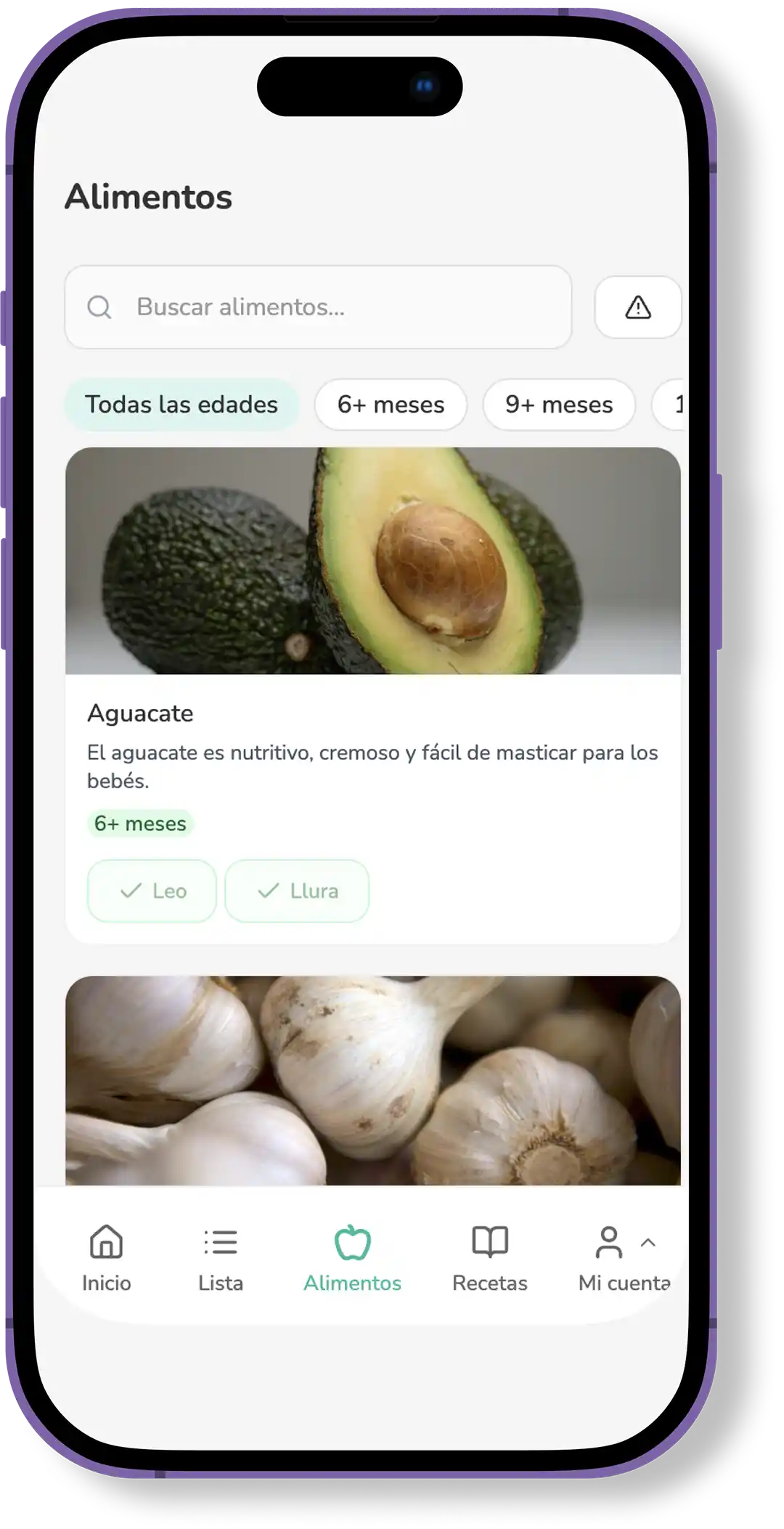Tap the magnifying glass search icon
The width and height of the screenshot is (784, 1529).
(x=99, y=307)
